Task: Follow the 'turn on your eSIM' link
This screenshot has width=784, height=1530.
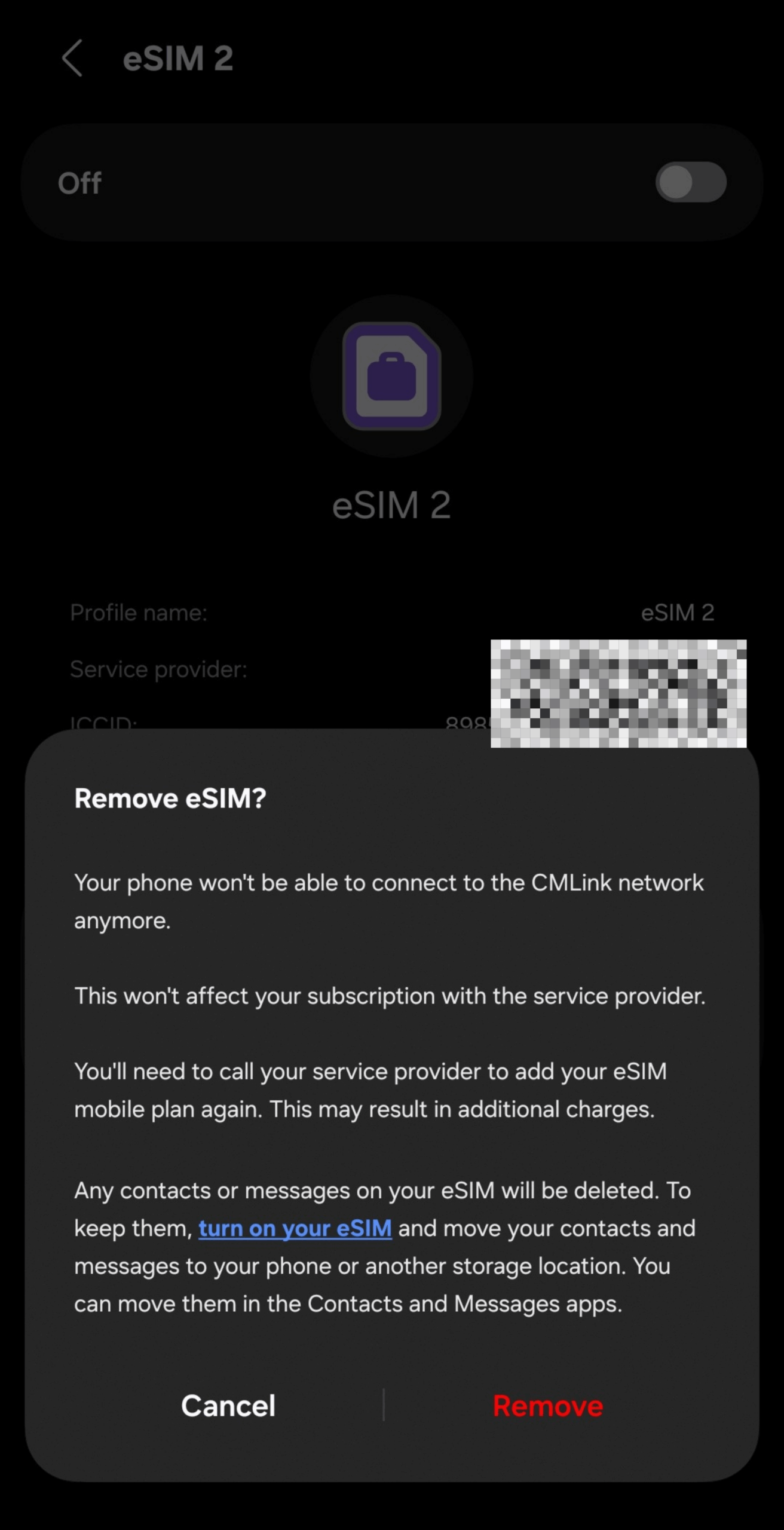Action: pyautogui.click(x=295, y=1228)
